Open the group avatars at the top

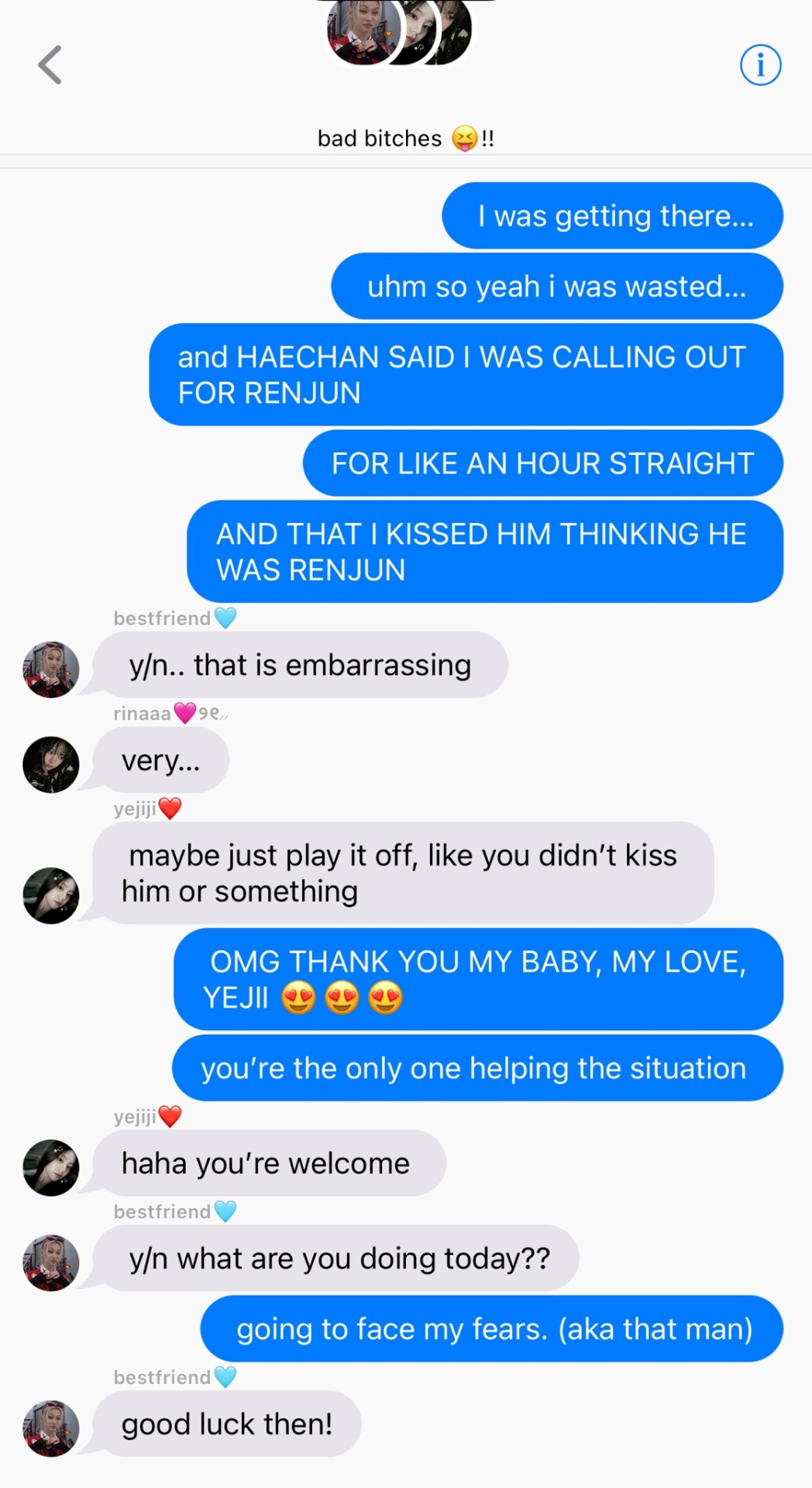point(399,33)
